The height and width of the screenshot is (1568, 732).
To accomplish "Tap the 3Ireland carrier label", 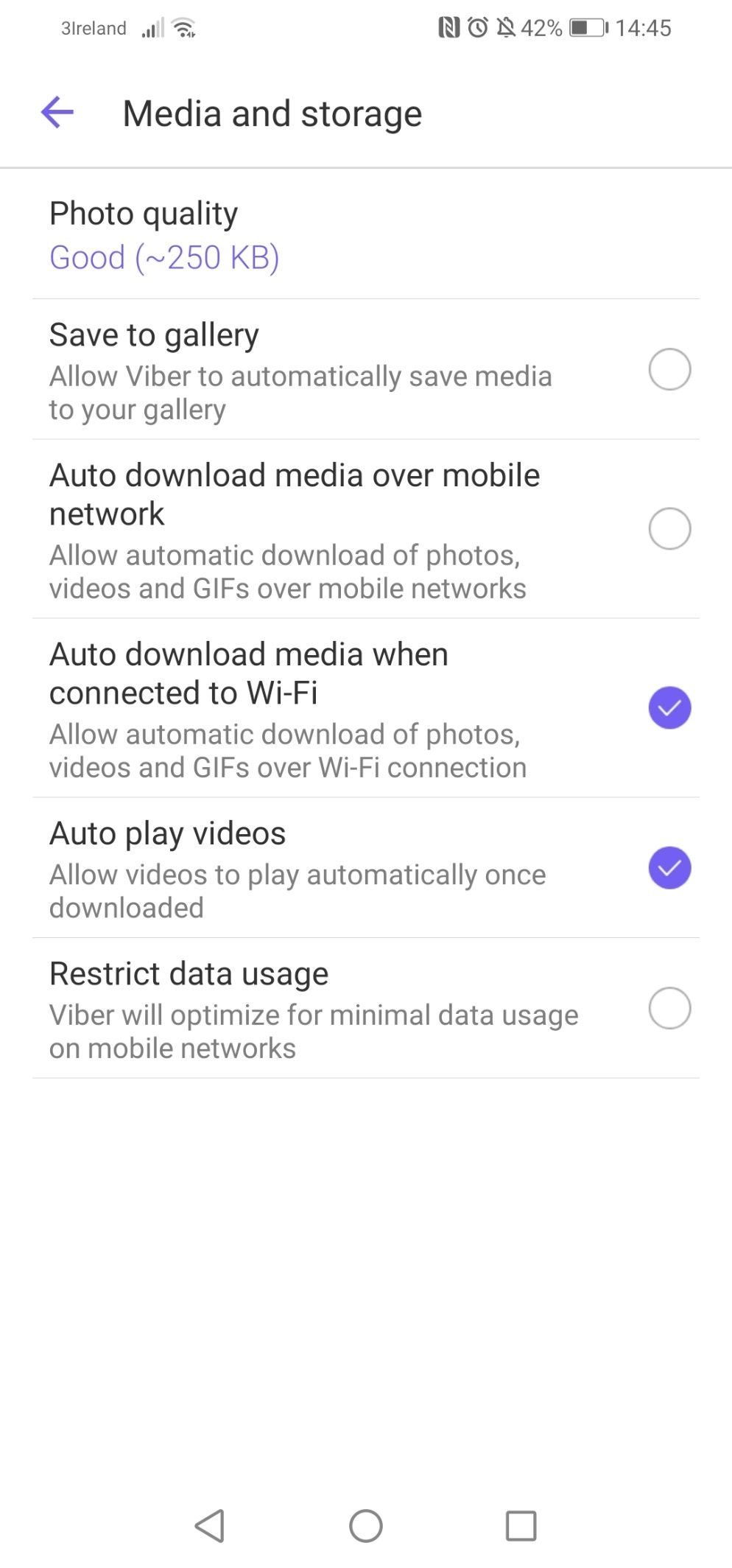I will 93,28.
